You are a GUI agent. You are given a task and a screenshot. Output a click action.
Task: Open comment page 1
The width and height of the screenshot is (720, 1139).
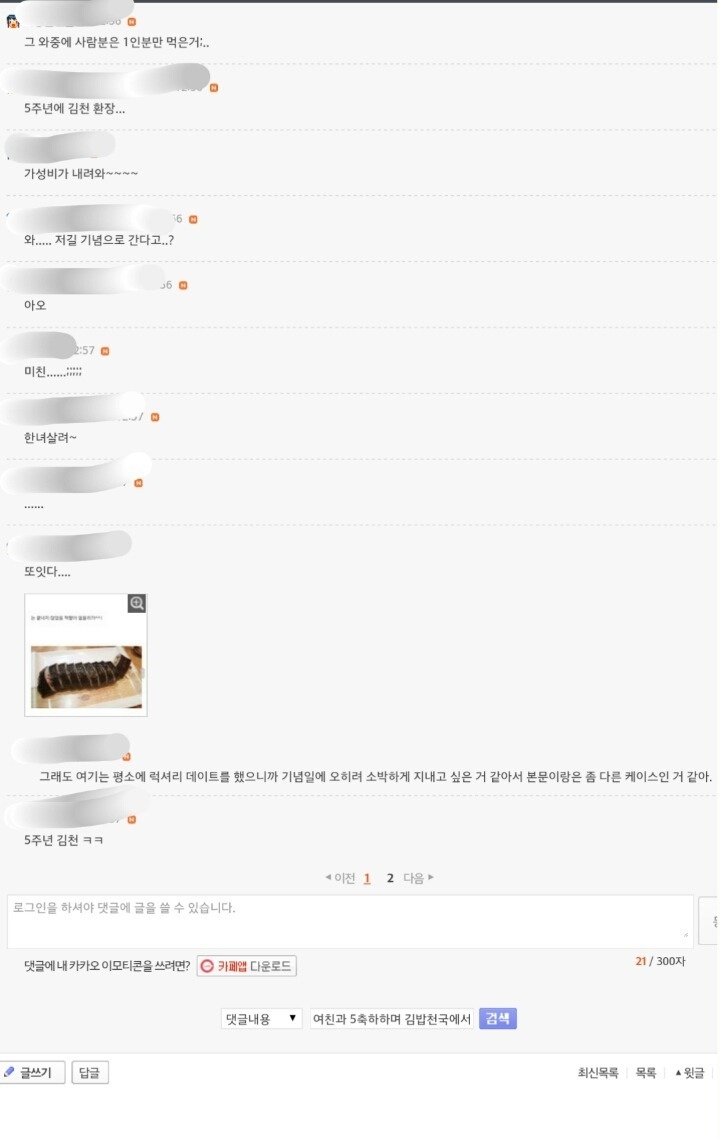[367, 878]
